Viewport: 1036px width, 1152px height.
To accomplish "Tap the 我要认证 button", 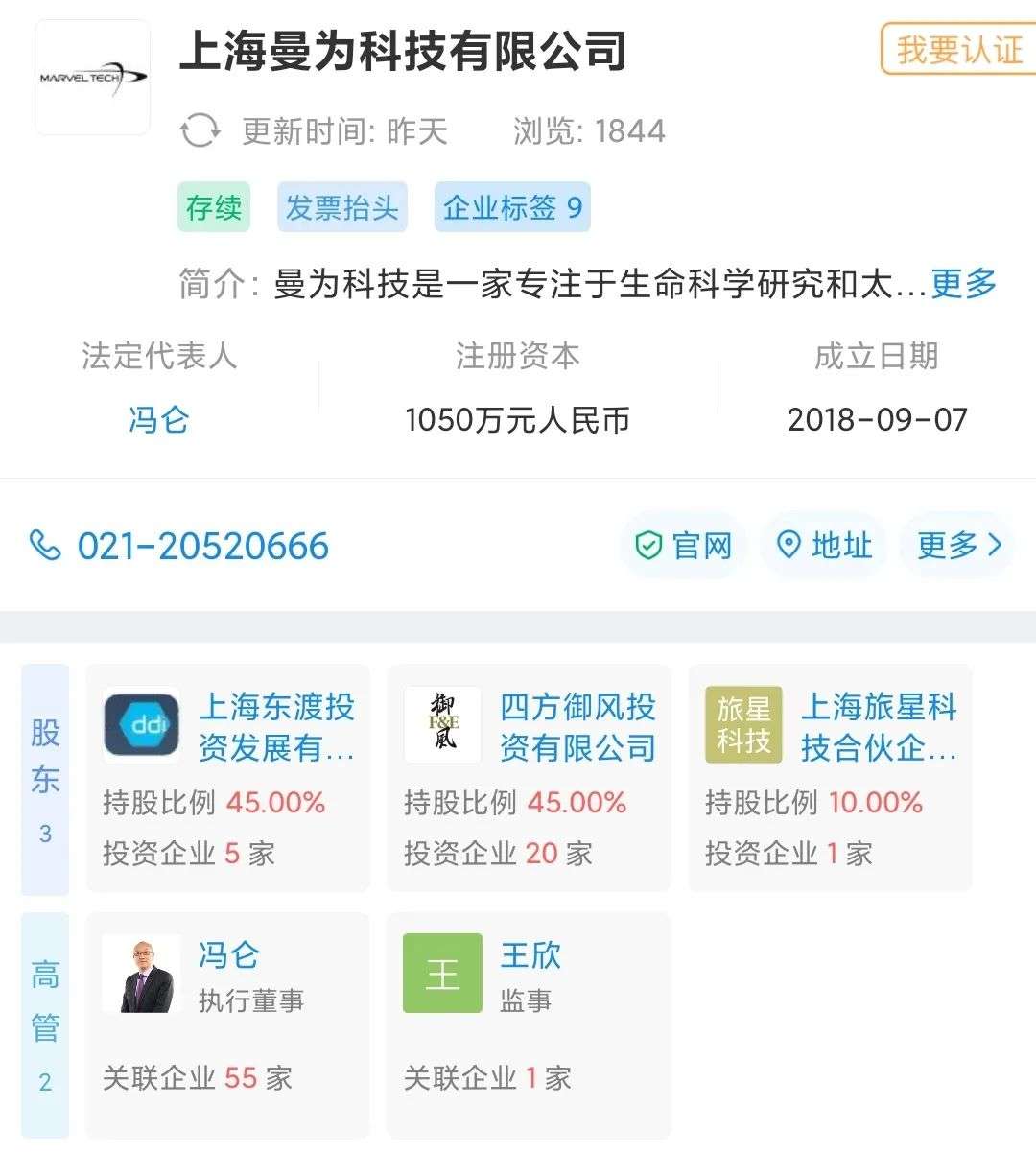I will point(957,49).
